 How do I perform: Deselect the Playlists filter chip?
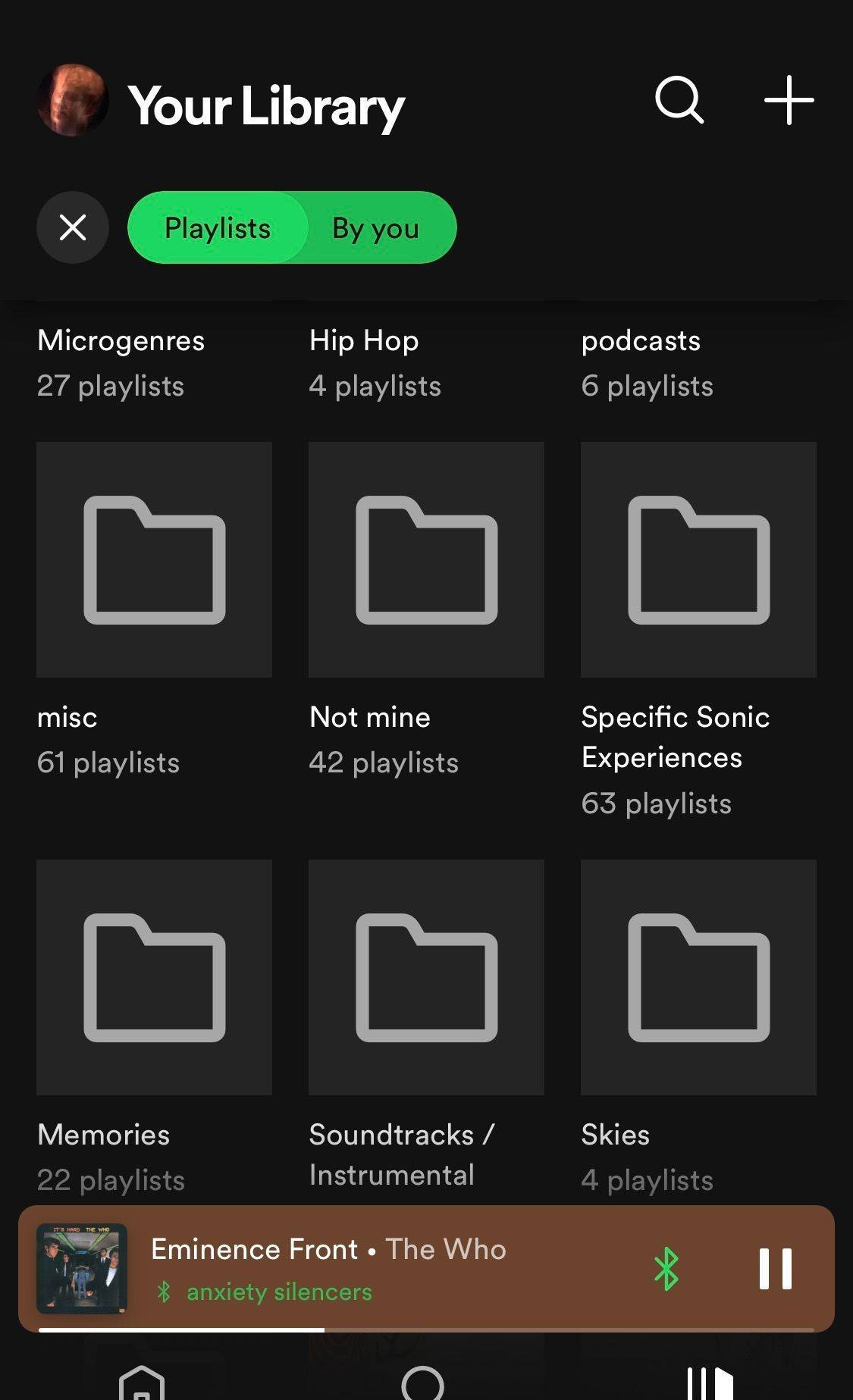pos(218,227)
